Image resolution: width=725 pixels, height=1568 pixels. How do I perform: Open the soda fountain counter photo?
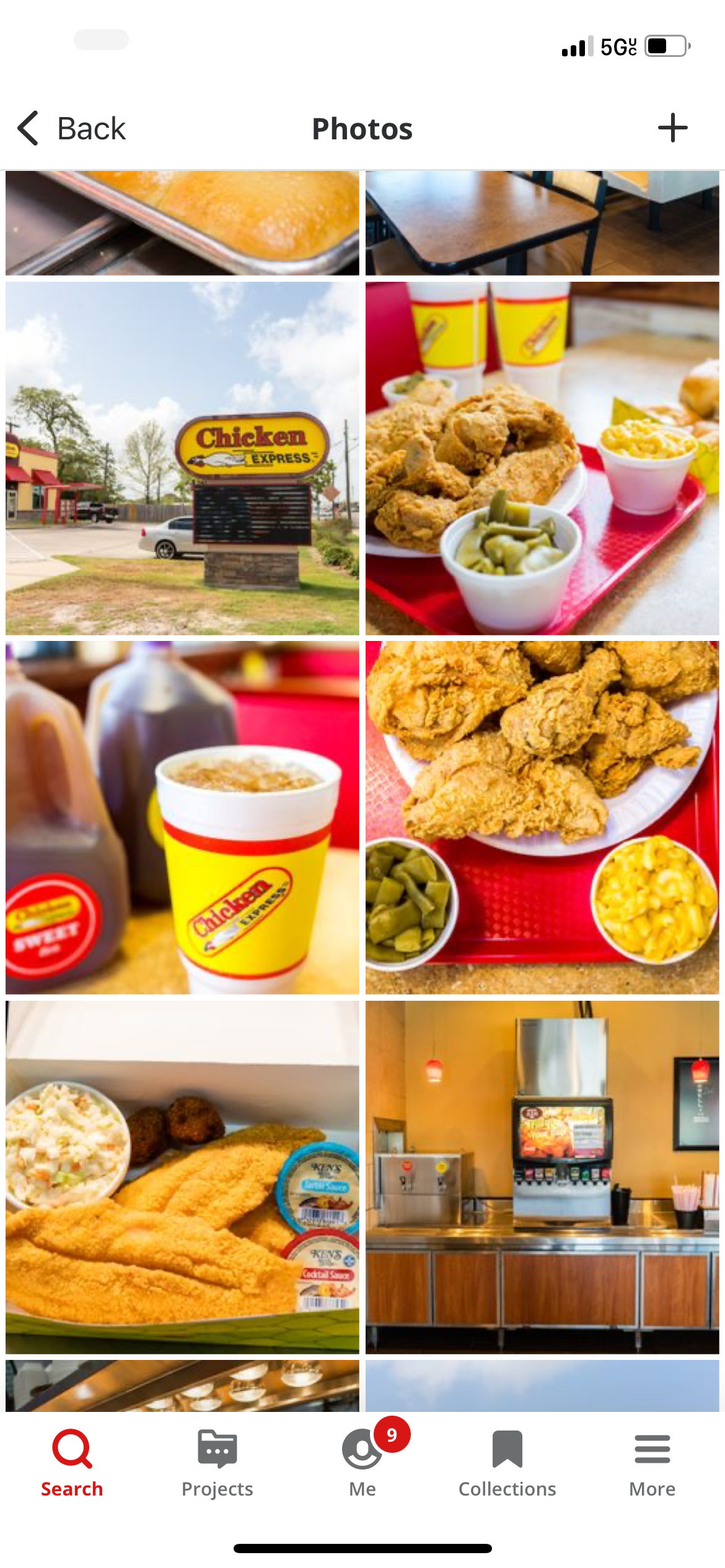point(542,1177)
